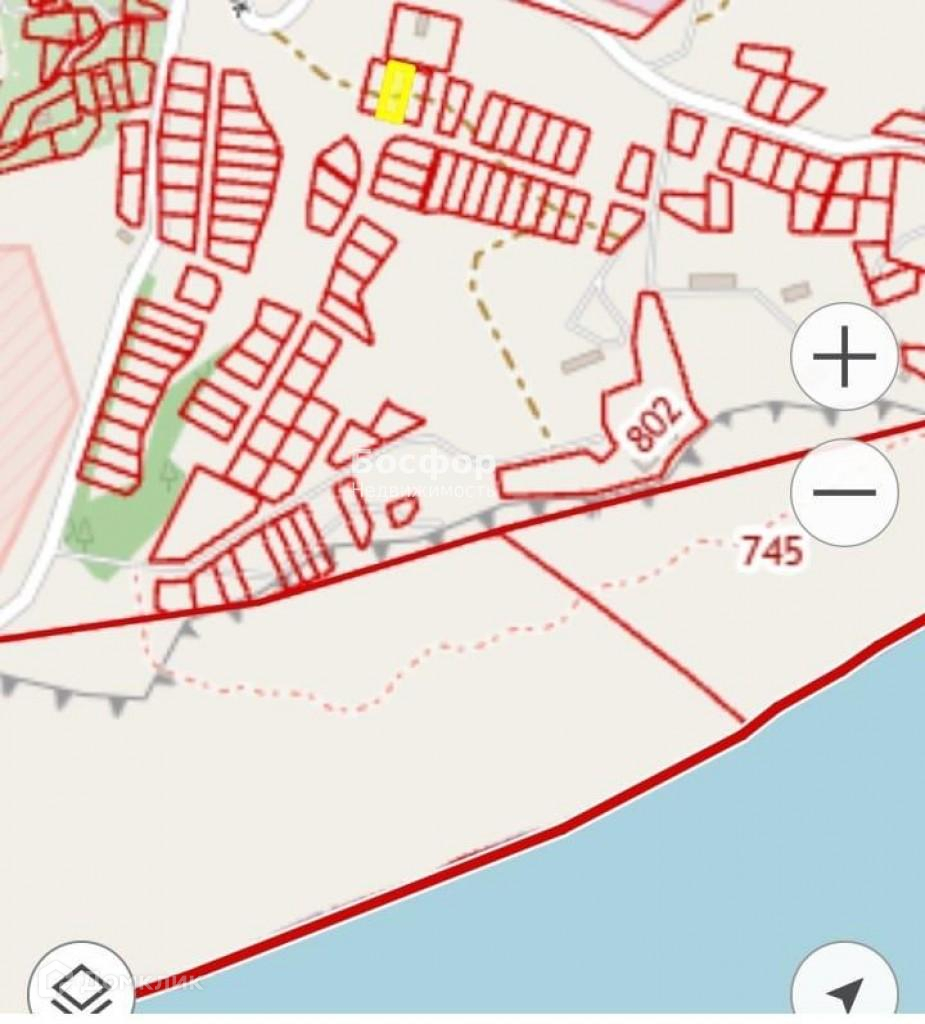The height and width of the screenshot is (1024, 925).
Task: Center map on my location
Action: pos(844,985)
